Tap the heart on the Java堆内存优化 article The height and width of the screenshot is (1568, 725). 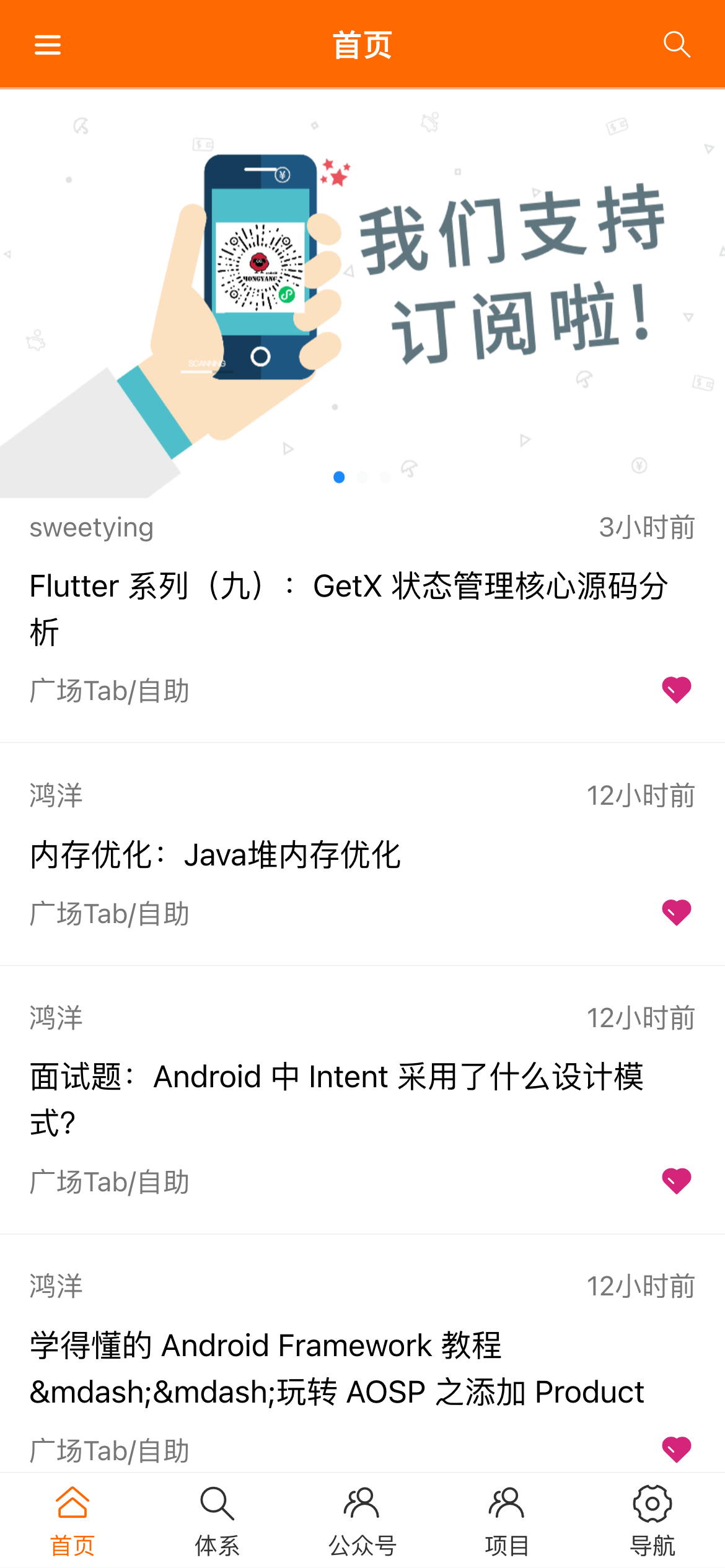[676, 912]
